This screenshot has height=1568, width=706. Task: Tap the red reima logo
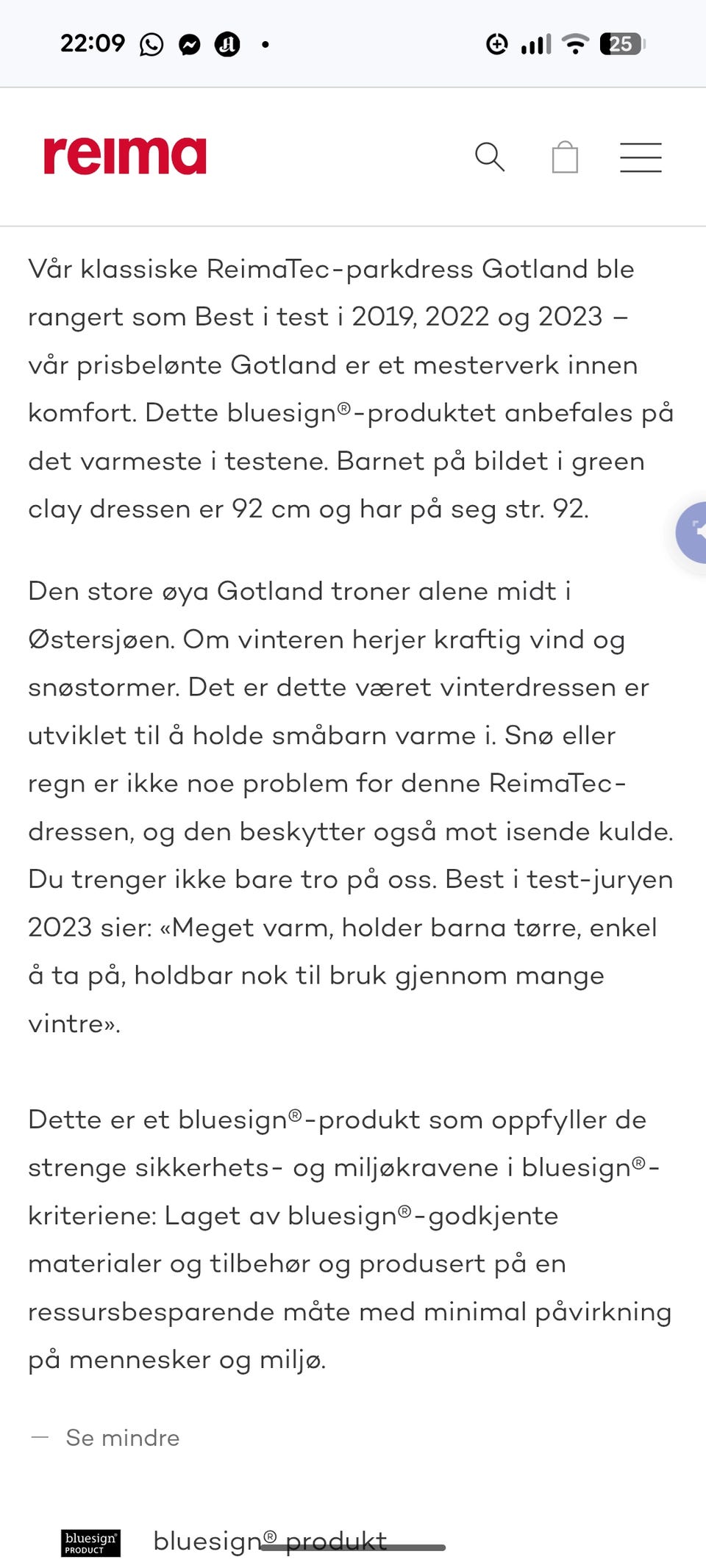tap(124, 154)
